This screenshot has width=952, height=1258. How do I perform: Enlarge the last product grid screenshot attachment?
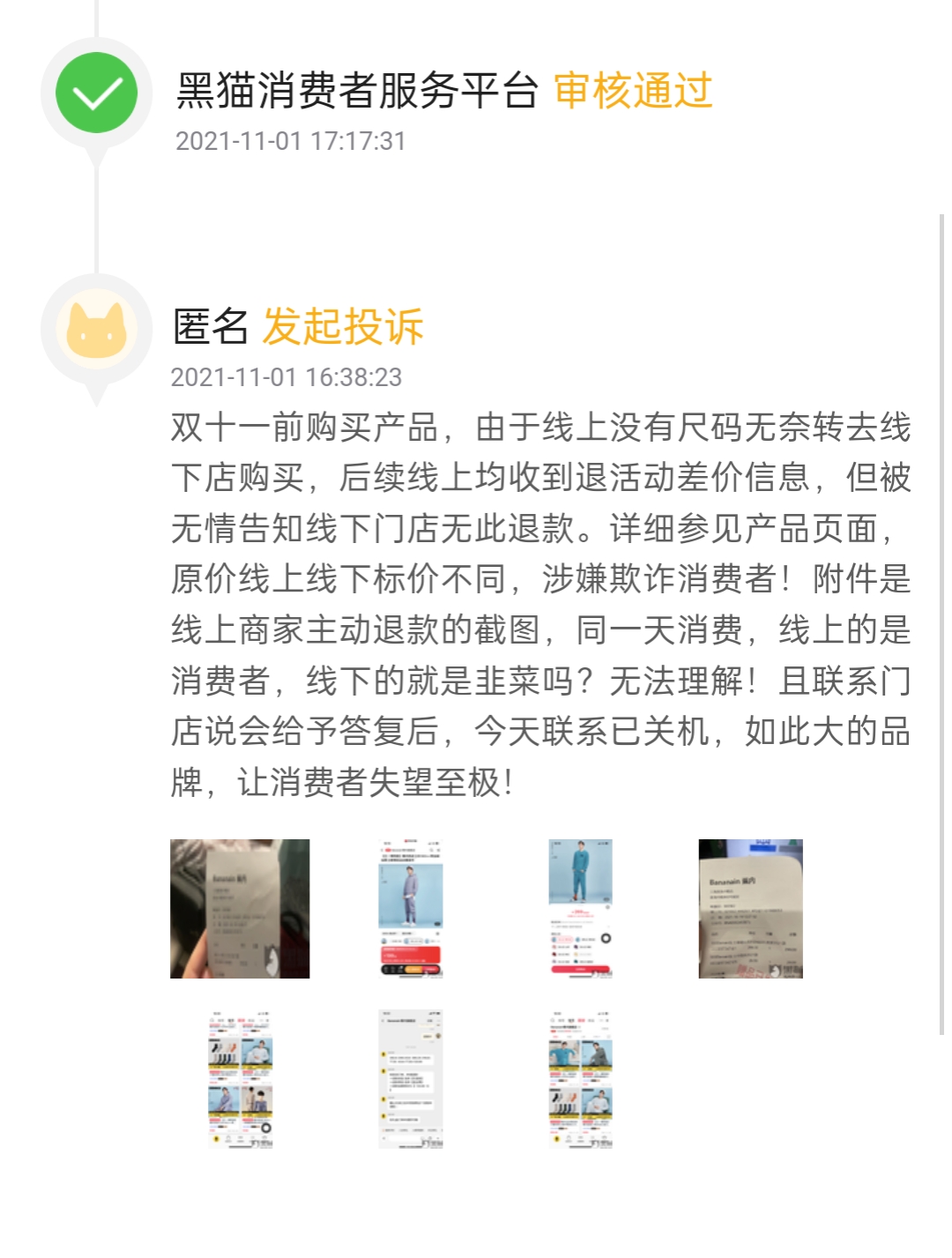pyautogui.click(x=580, y=1079)
